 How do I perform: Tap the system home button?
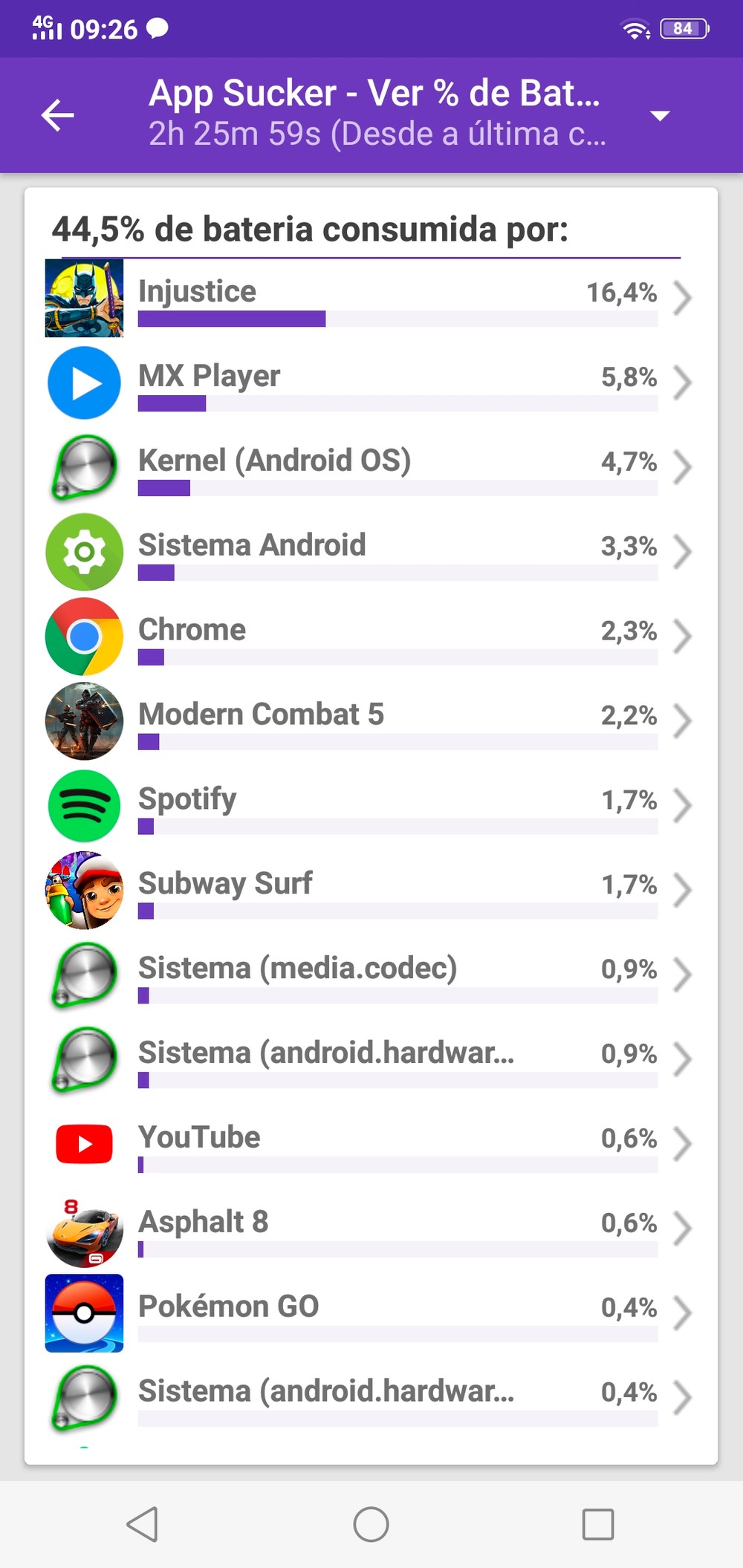371,1525
